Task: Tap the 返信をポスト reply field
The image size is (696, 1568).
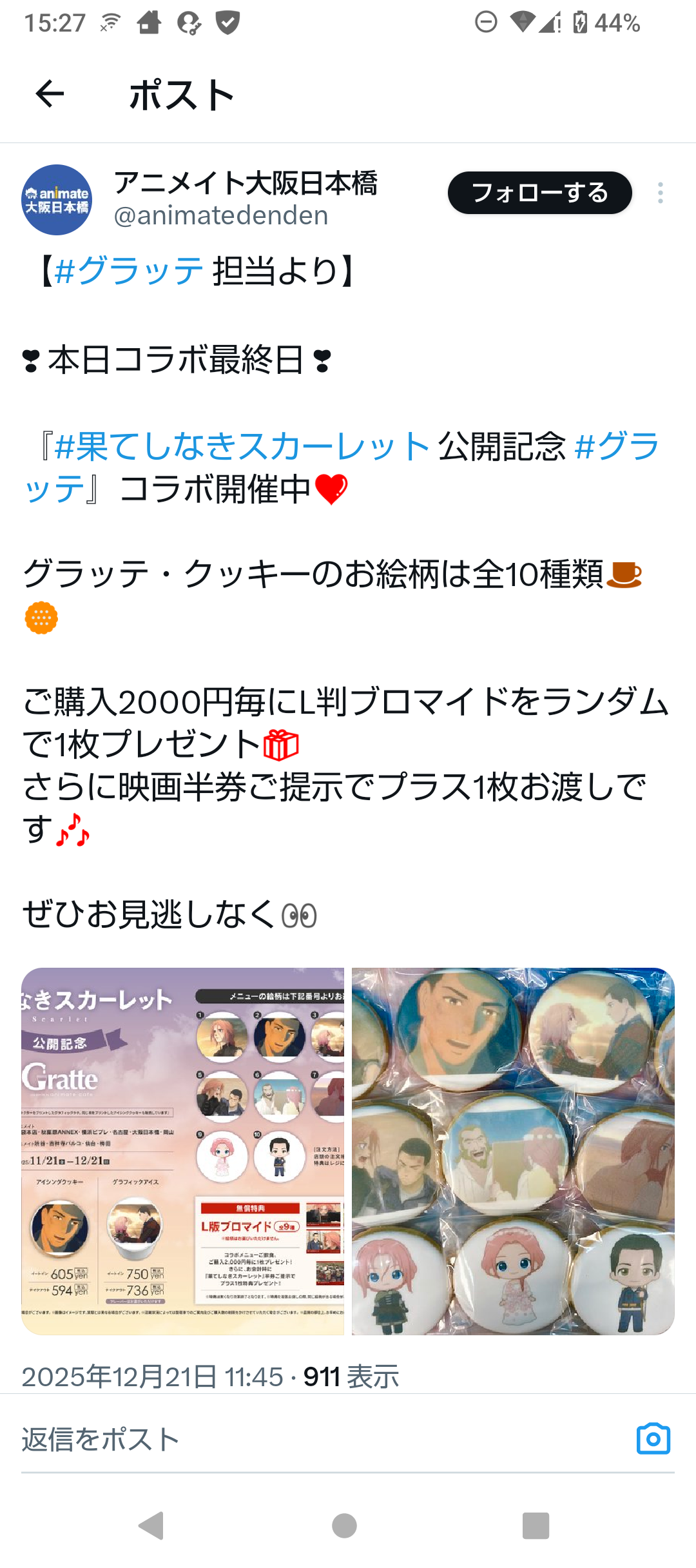Action: pyautogui.click(x=258, y=1440)
